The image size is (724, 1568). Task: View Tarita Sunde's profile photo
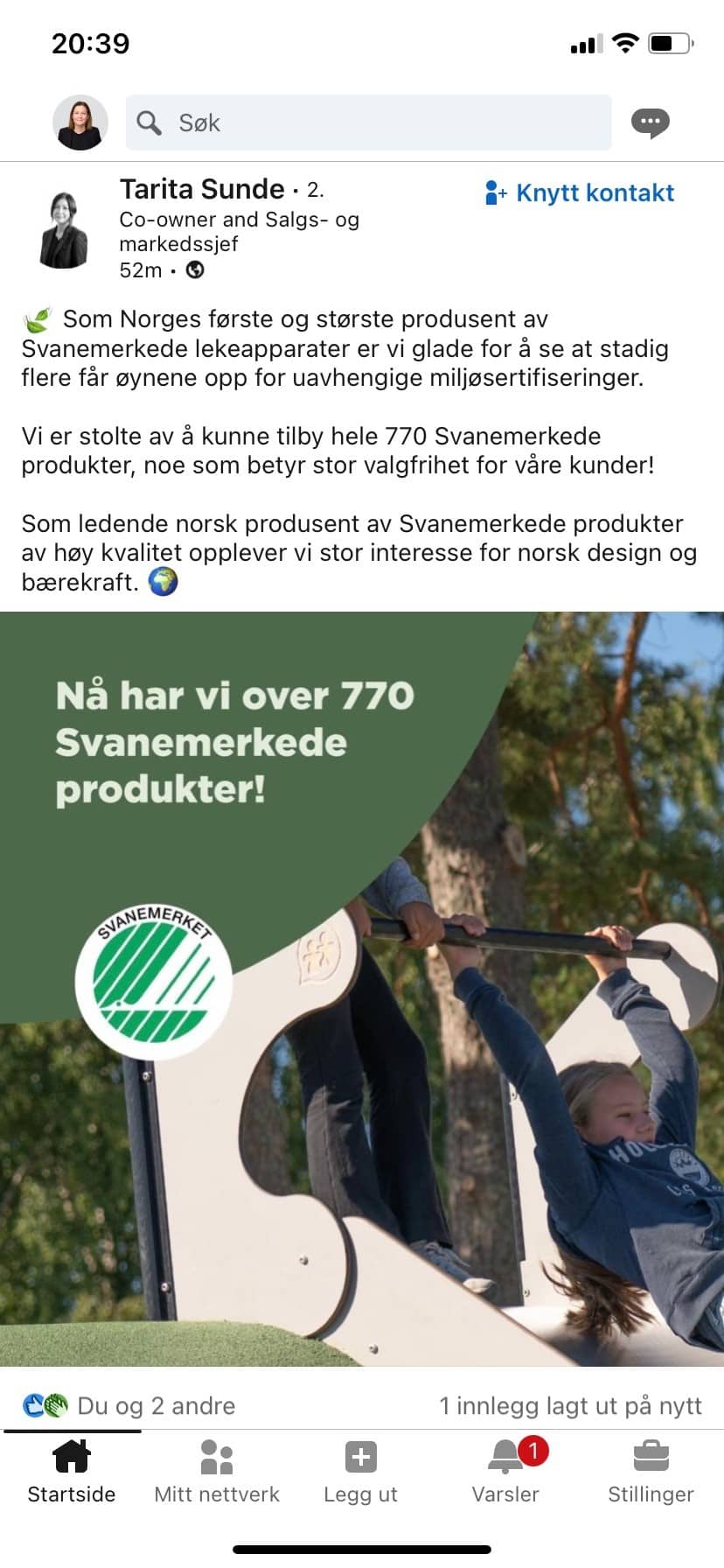click(65, 229)
